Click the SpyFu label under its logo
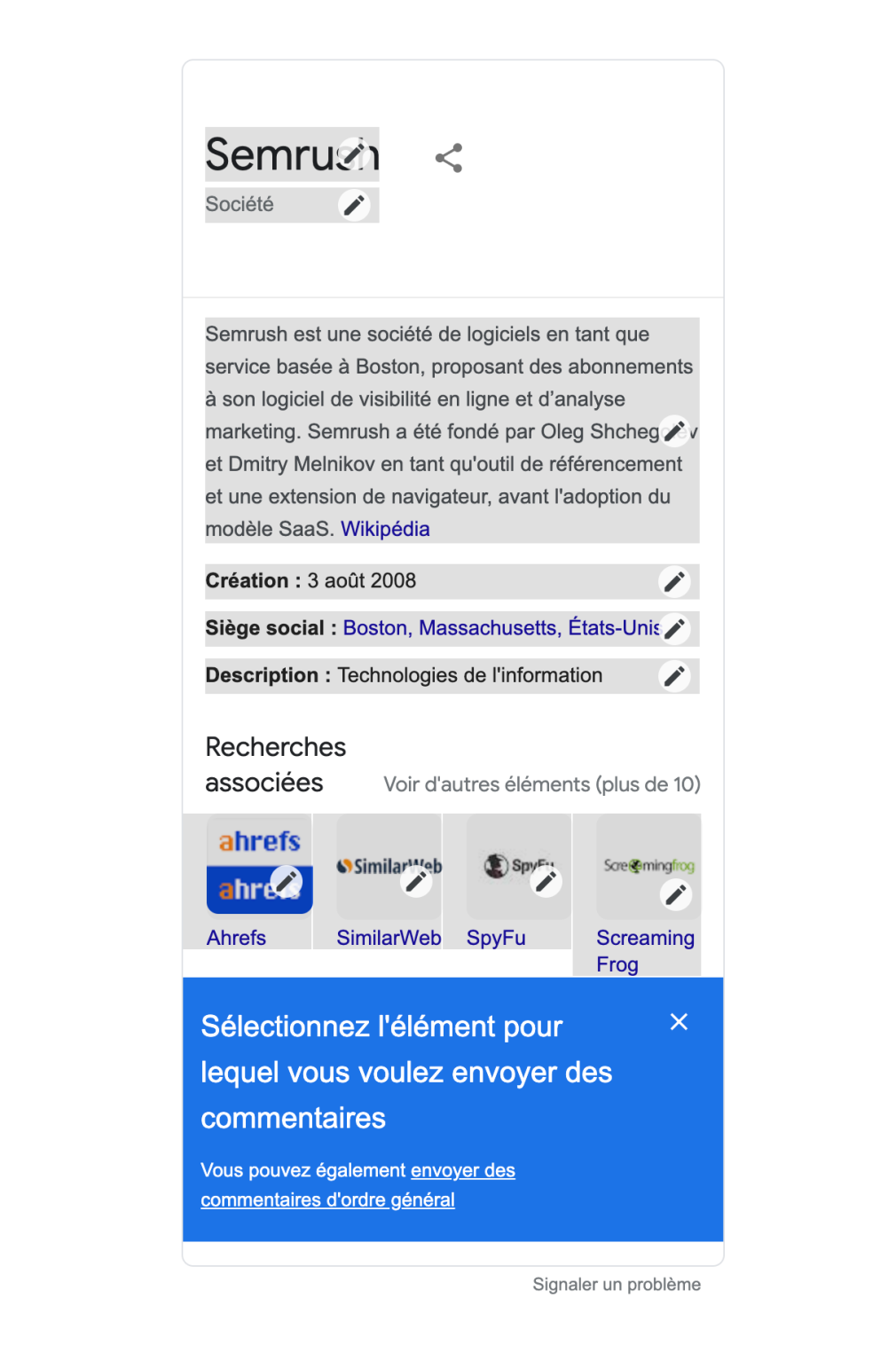896x1345 pixels. click(x=496, y=937)
